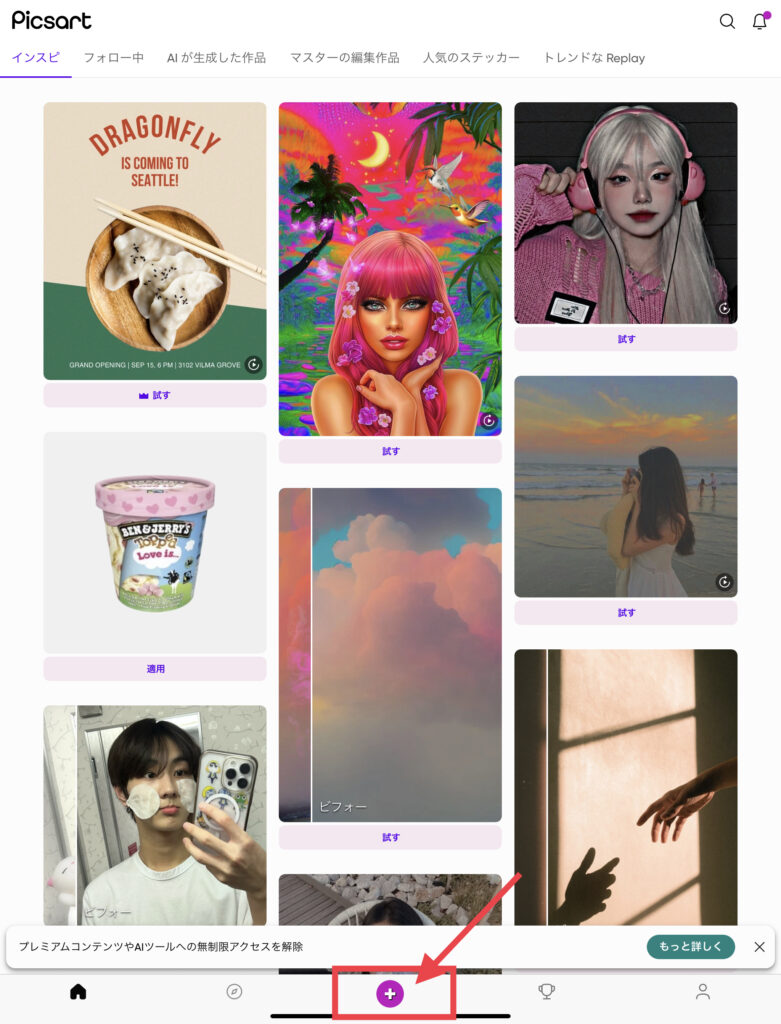Dismiss the premium access banner
Viewport: 781px width, 1024px height.
759,946
